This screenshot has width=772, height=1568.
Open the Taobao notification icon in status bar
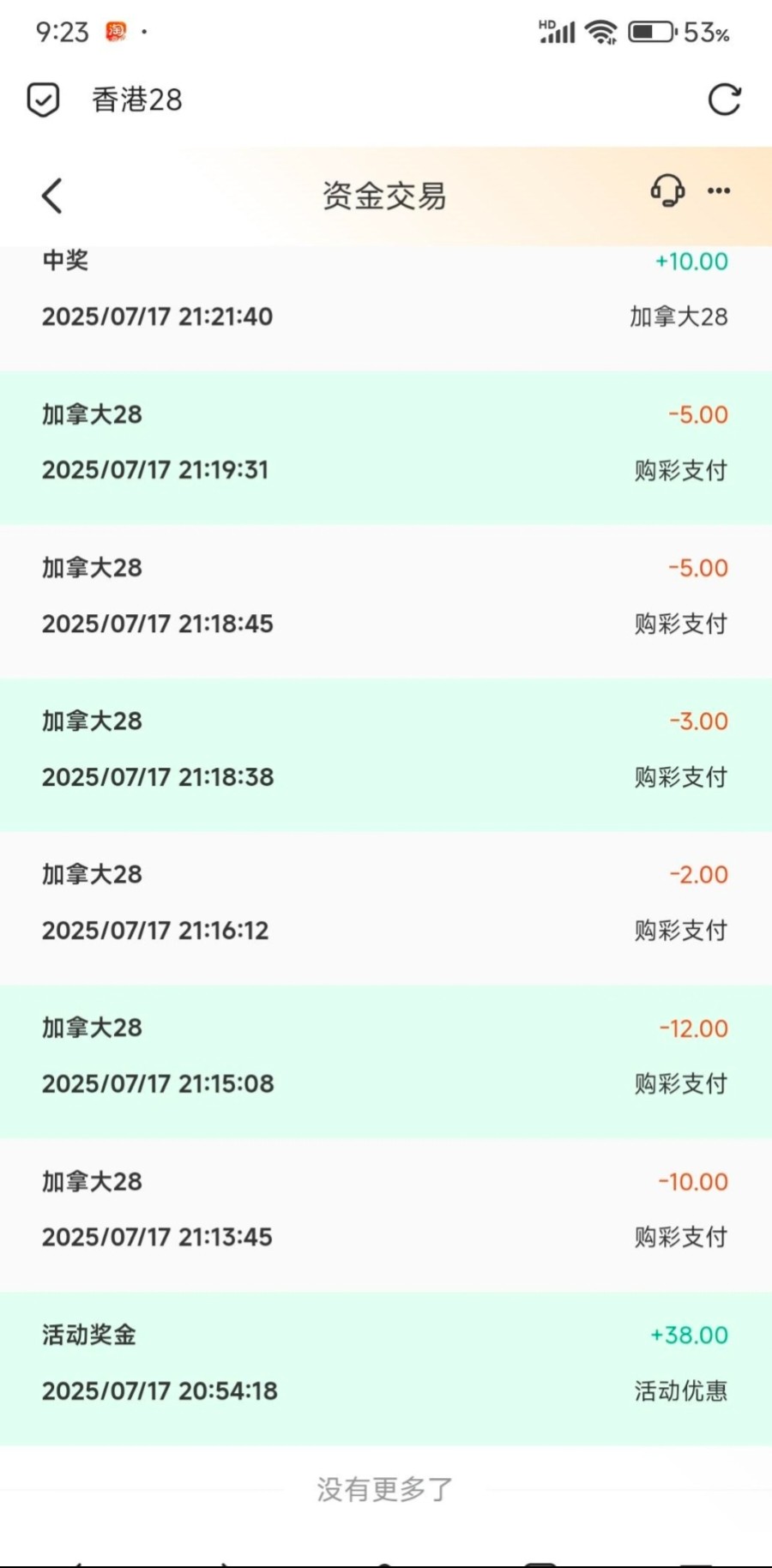click(x=118, y=31)
